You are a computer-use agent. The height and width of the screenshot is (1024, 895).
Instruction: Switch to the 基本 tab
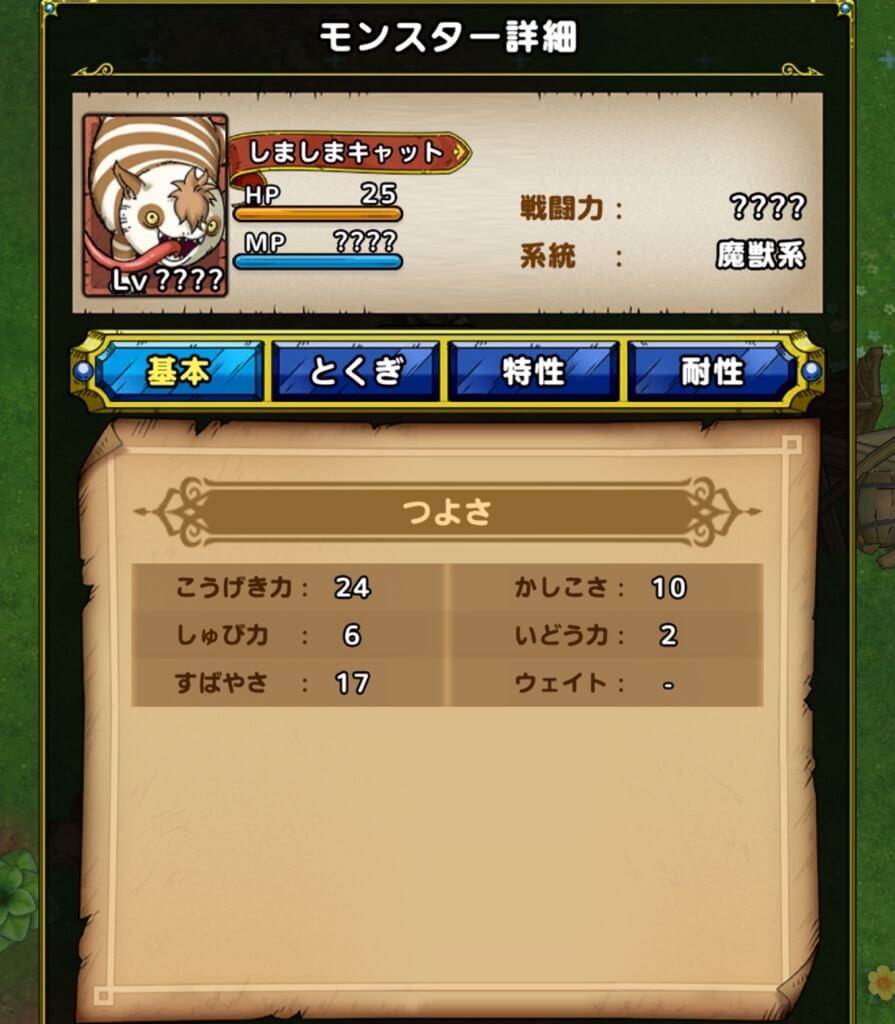180,372
